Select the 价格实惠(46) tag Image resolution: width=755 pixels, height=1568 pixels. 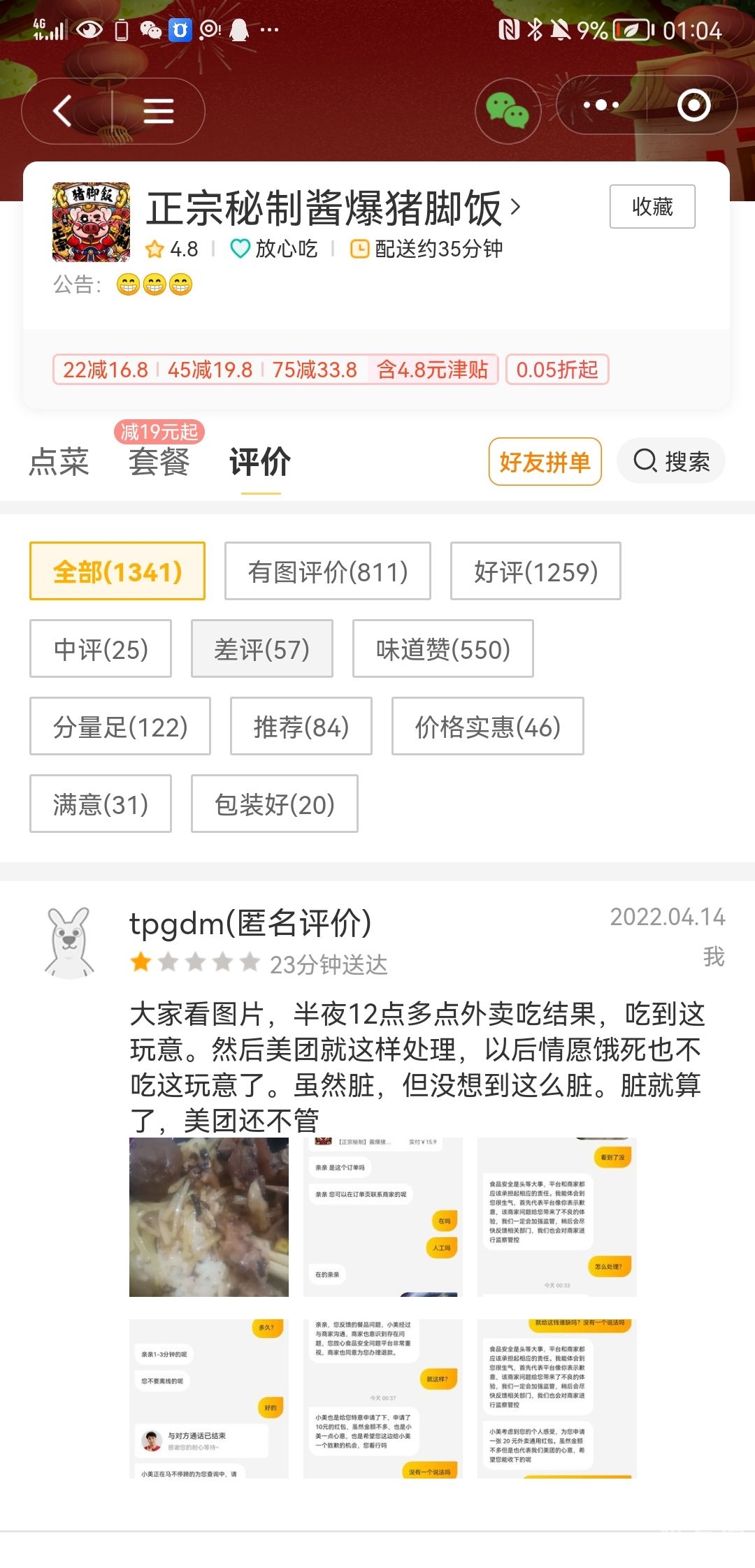[487, 727]
